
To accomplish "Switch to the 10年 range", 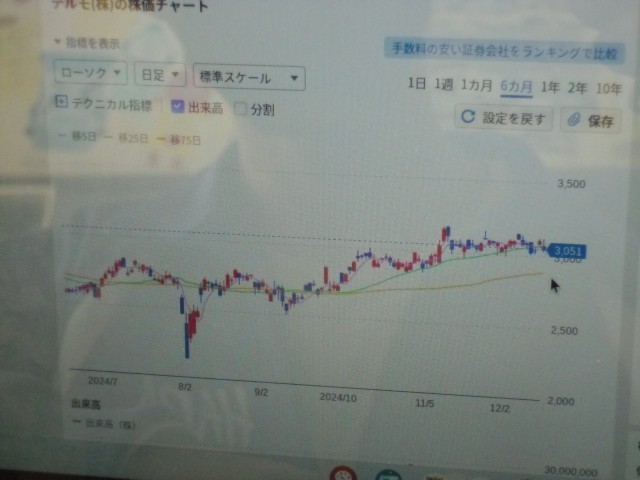I will (608, 88).
